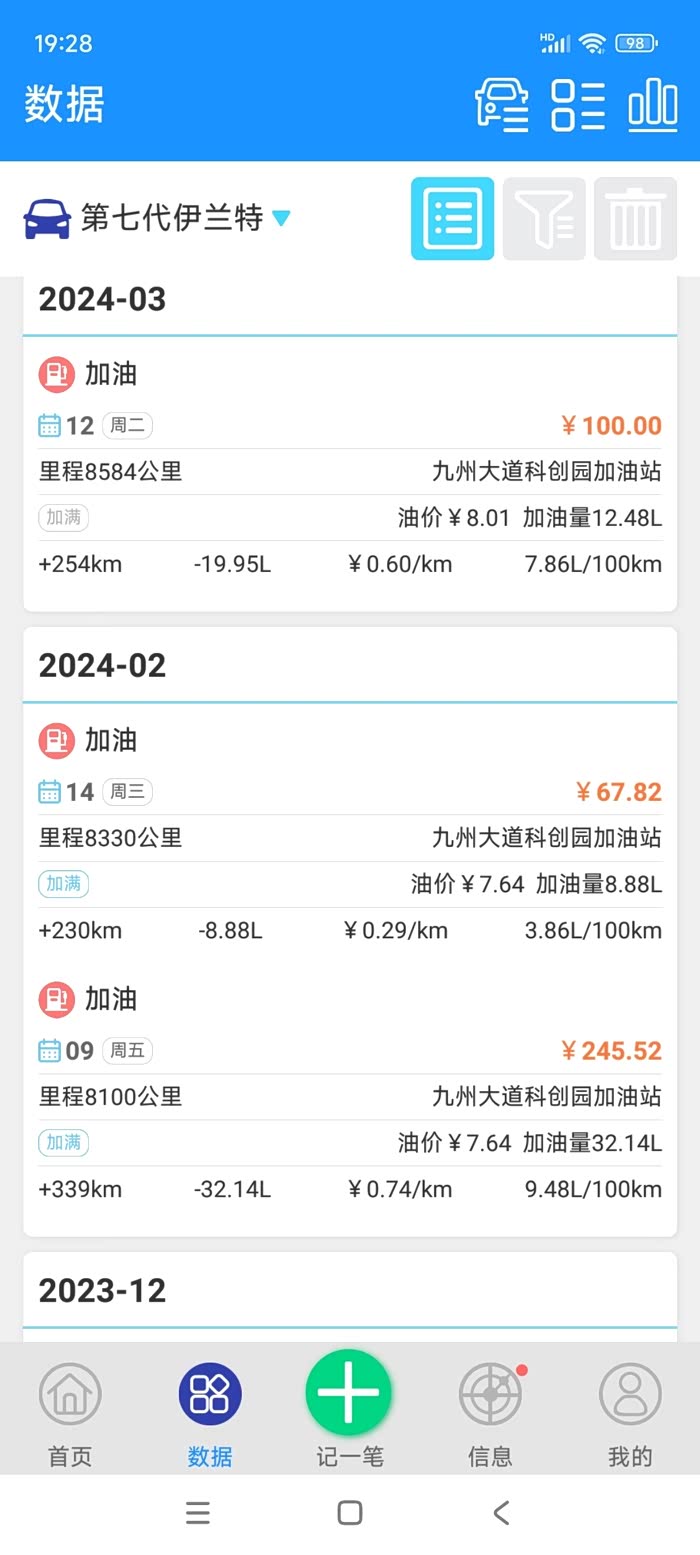
Task: Open the bar chart statistics icon
Action: pos(653,104)
